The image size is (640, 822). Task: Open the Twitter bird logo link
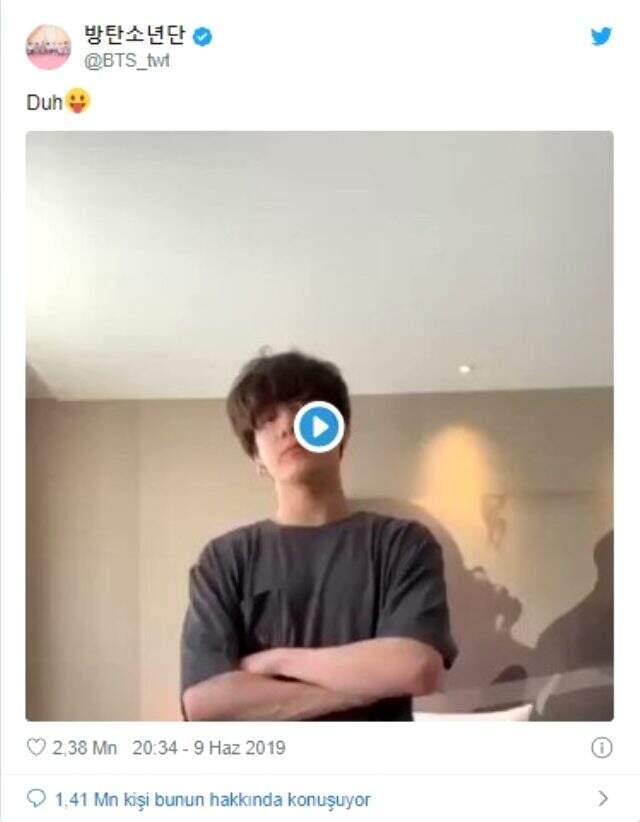(x=601, y=37)
